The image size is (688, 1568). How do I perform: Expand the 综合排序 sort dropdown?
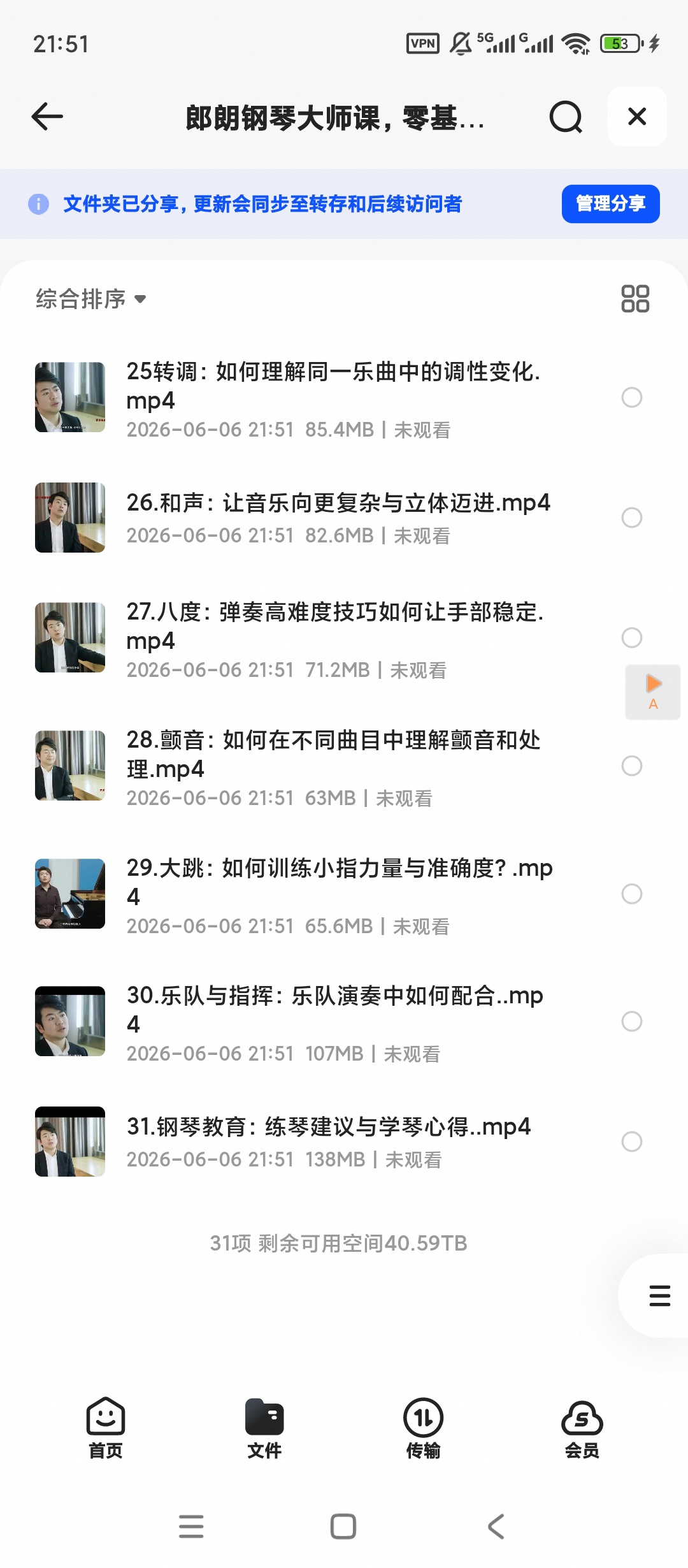pos(91,299)
